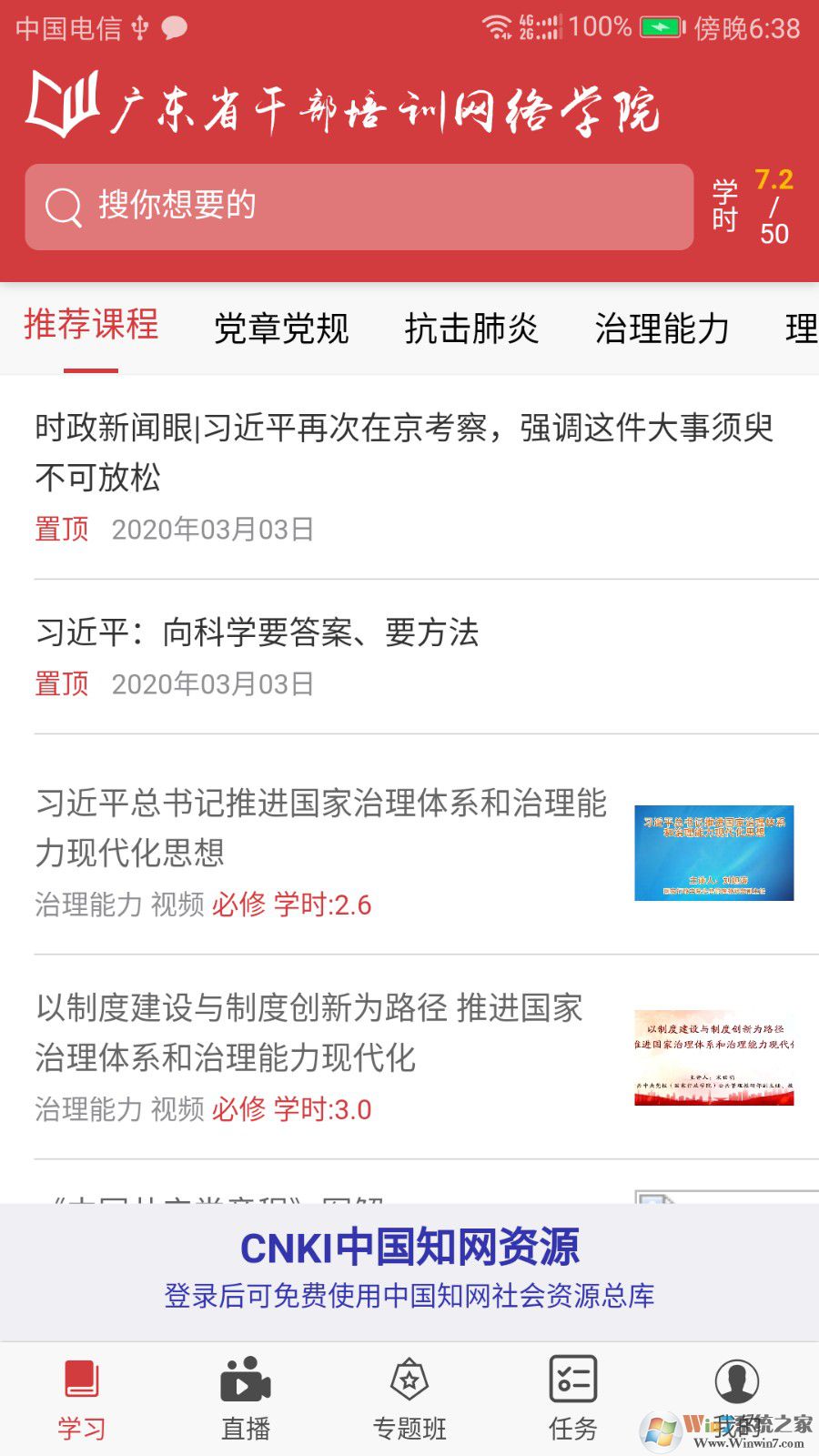Open the 时政新闻眼 pinned article
The height and width of the screenshot is (1456, 819).
[x=400, y=455]
